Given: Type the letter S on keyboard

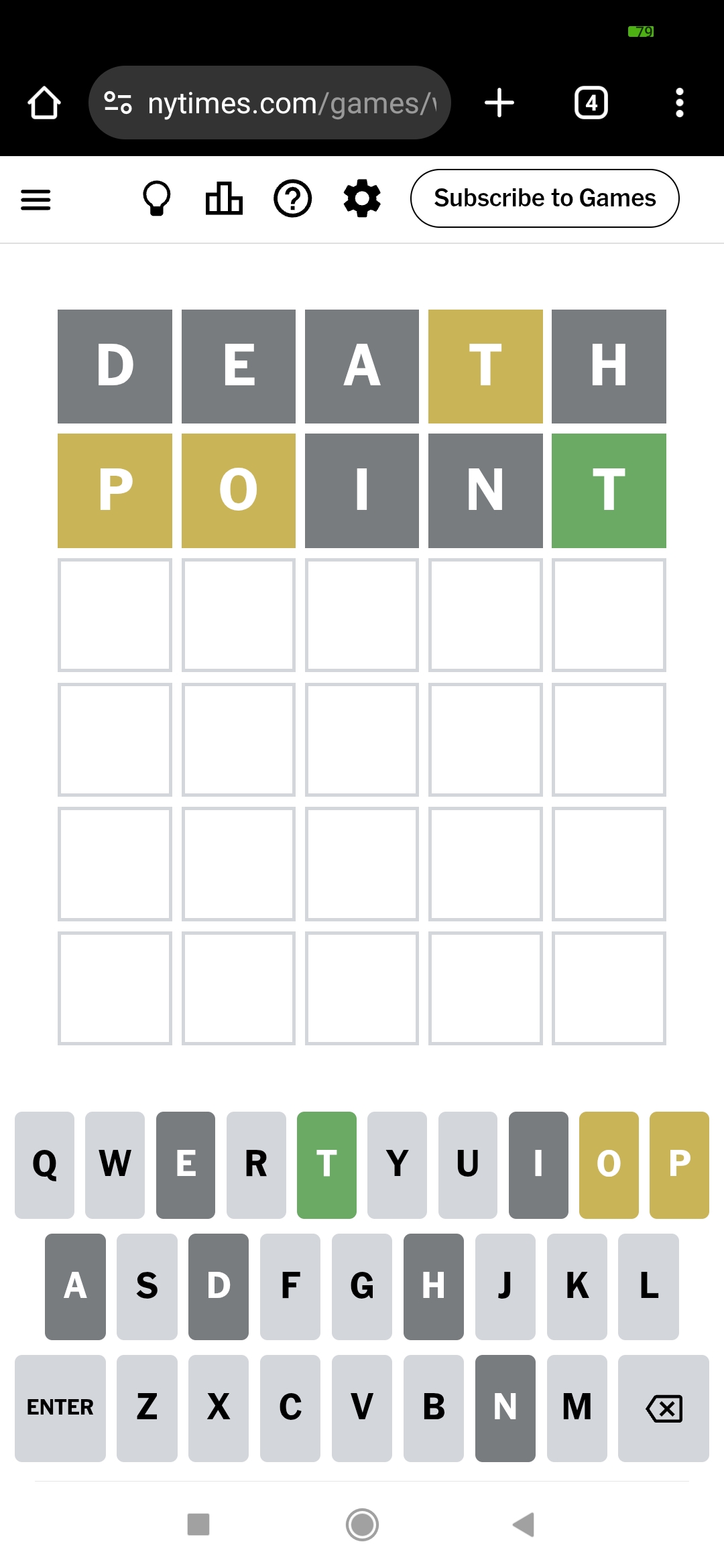Looking at the screenshot, I should point(147,1286).
